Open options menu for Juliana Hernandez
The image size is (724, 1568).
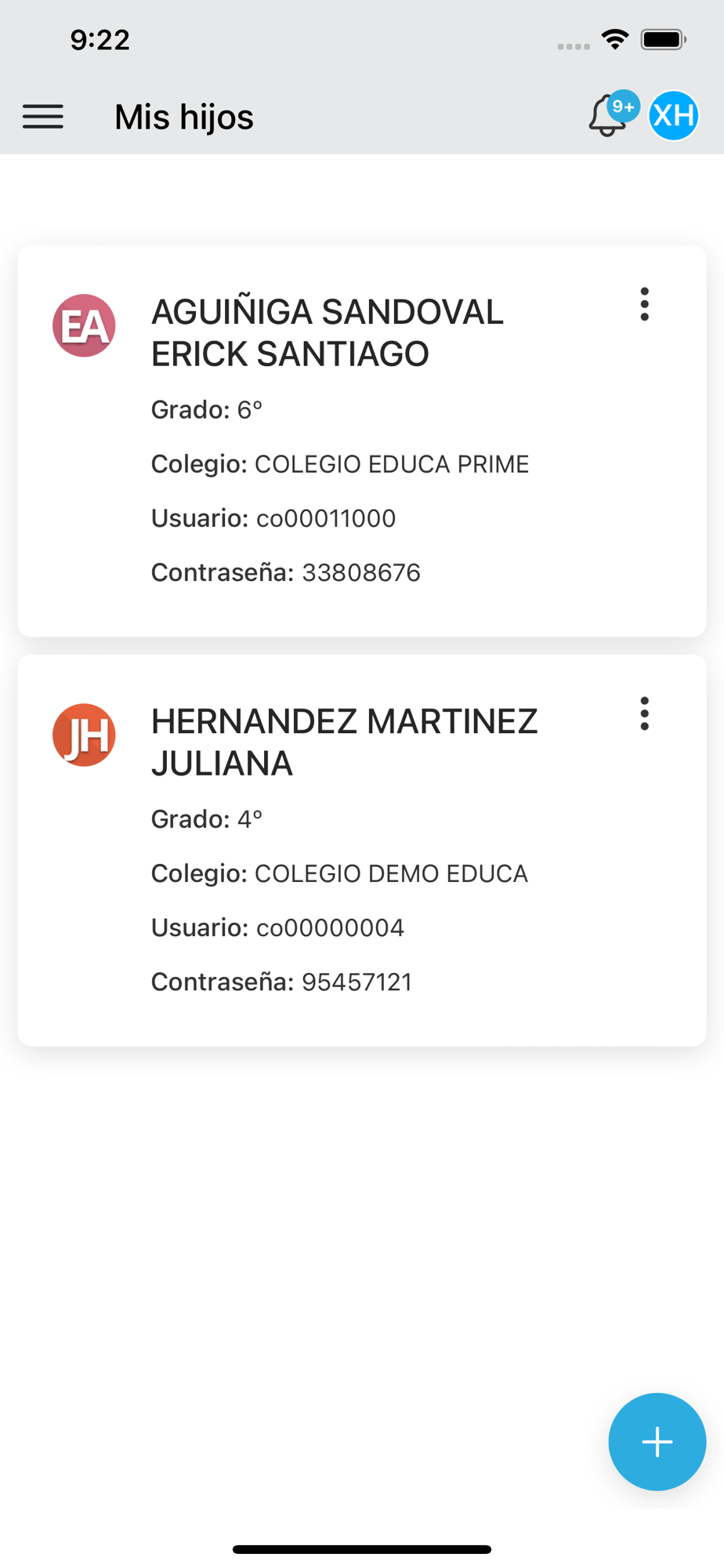pyautogui.click(x=644, y=713)
